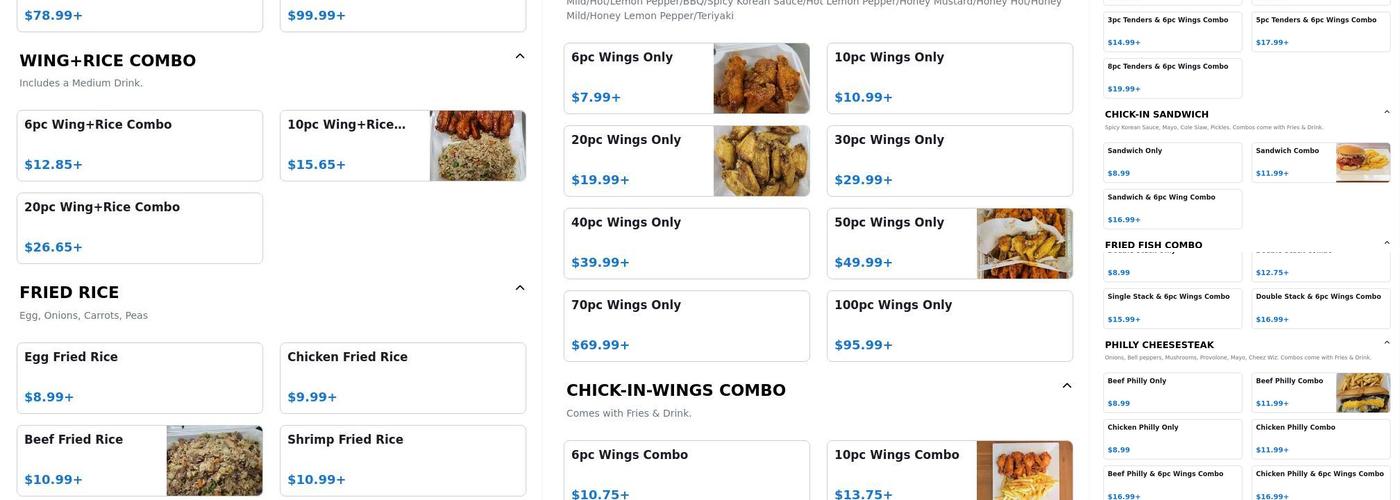
Task: Choose Shrimp Fried Rice
Action: 402,460
